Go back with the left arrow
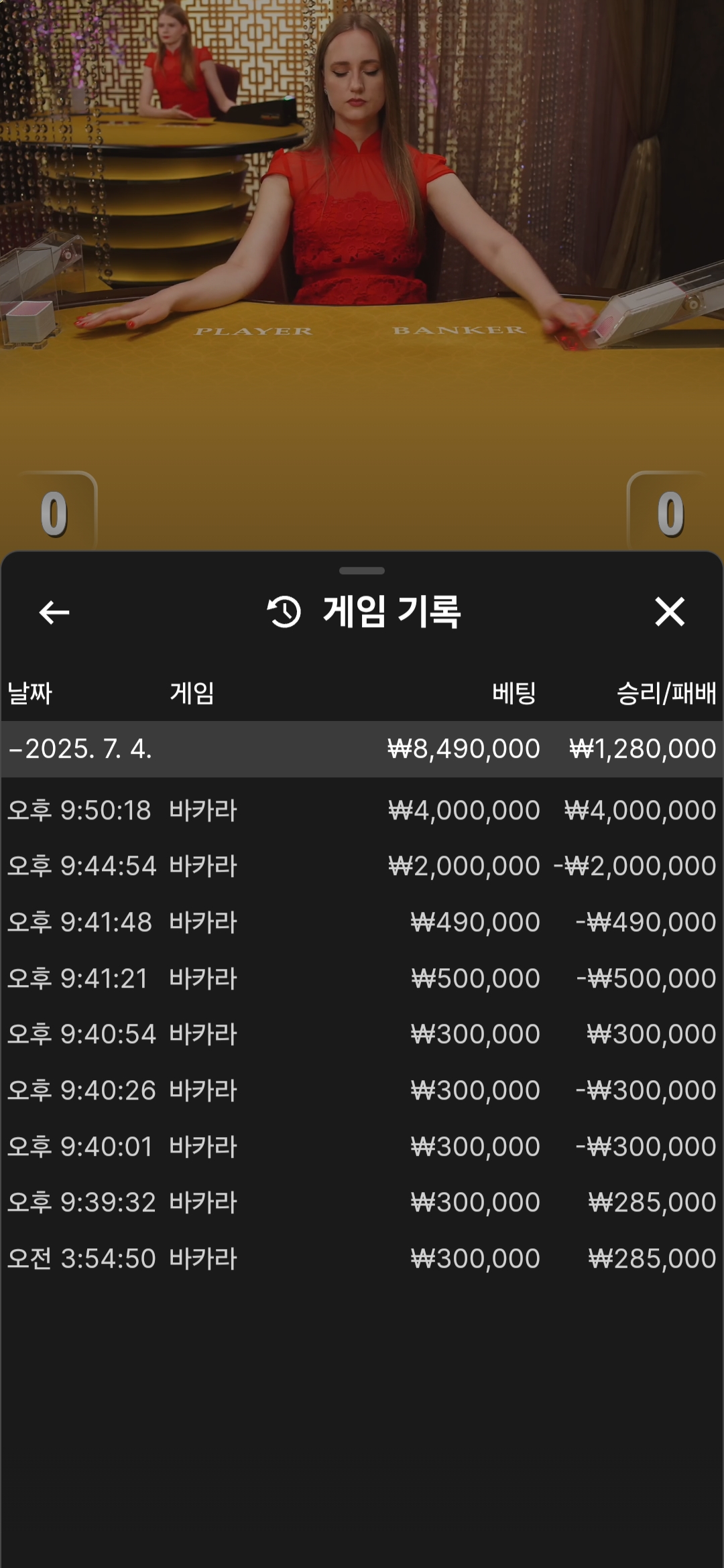Image resolution: width=724 pixels, height=1568 pixels. pyautogui.click(x=54, y=612)
